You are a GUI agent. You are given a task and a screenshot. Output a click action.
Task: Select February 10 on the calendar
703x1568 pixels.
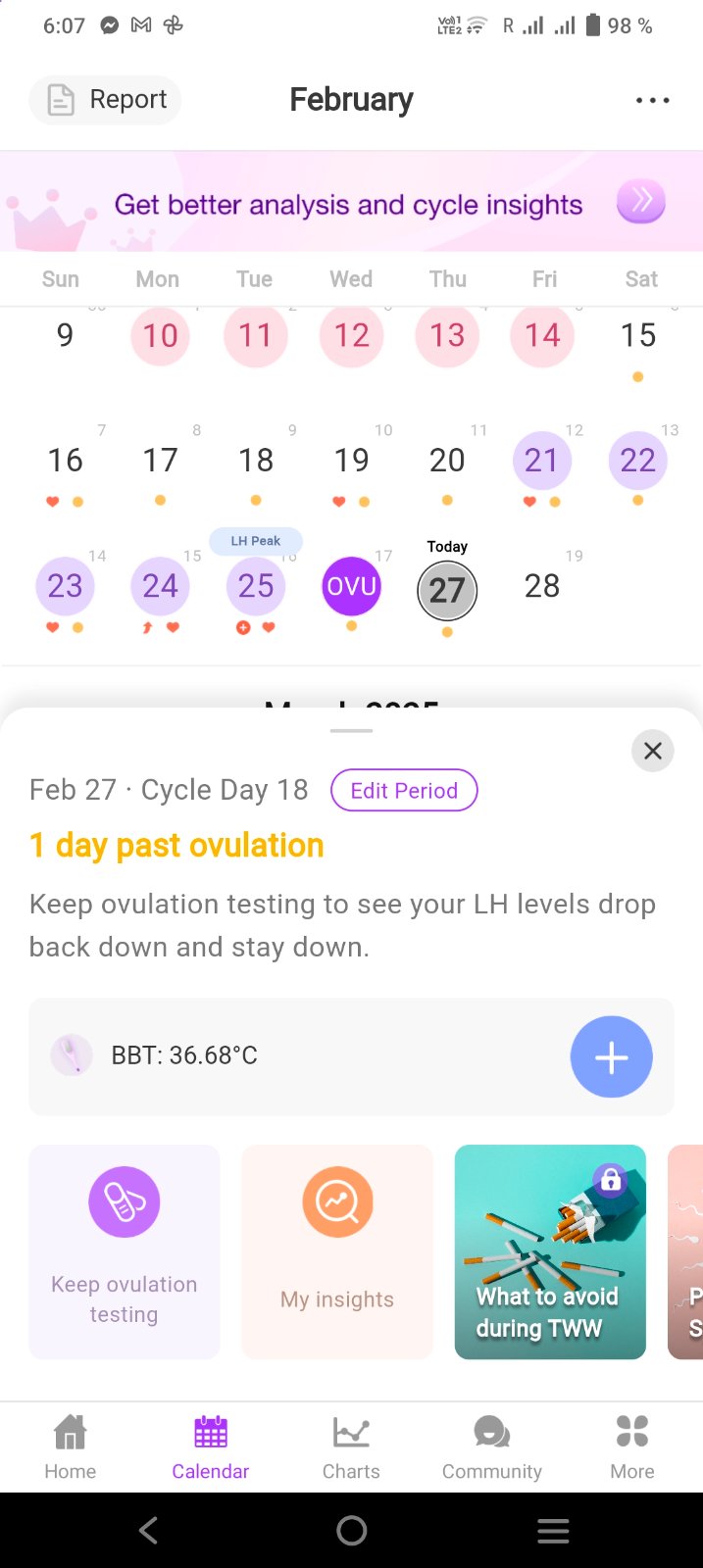[x=161, y=336]
